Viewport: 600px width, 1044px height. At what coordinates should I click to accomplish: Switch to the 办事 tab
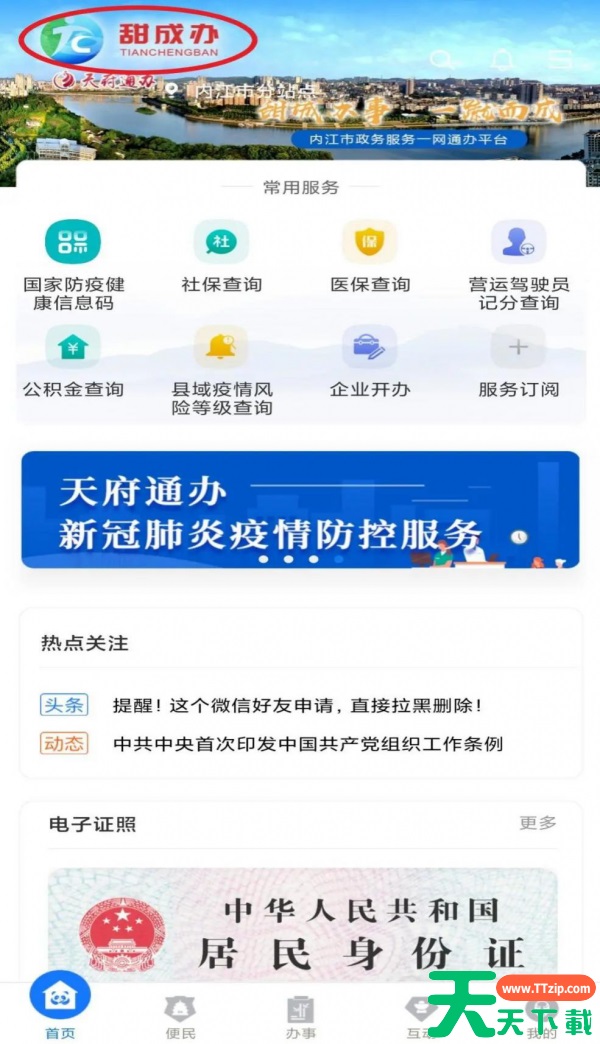click(x=300, y=1016)
